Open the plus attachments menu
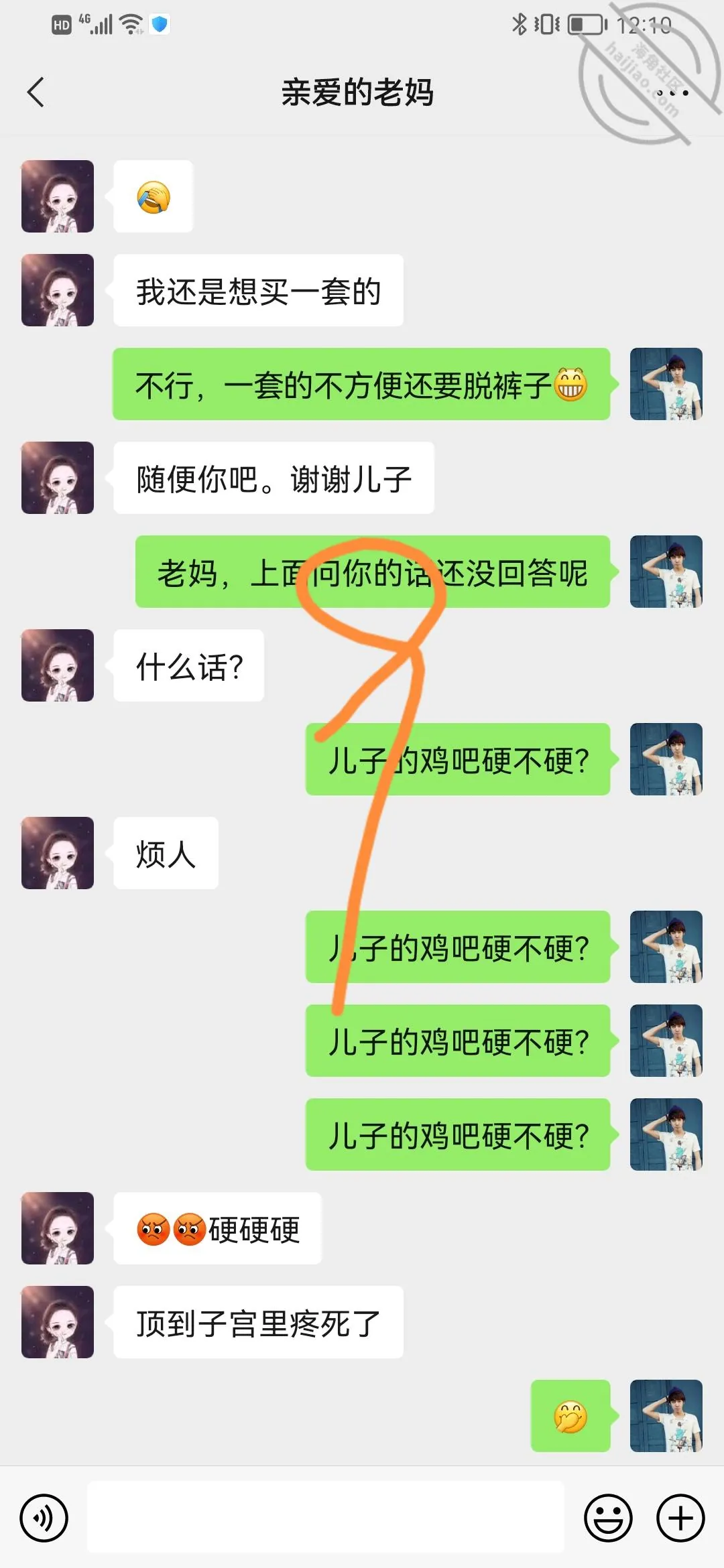The height and width of the screenshot is (1568, 724). pyautogui.click(x=680, y=1518)
